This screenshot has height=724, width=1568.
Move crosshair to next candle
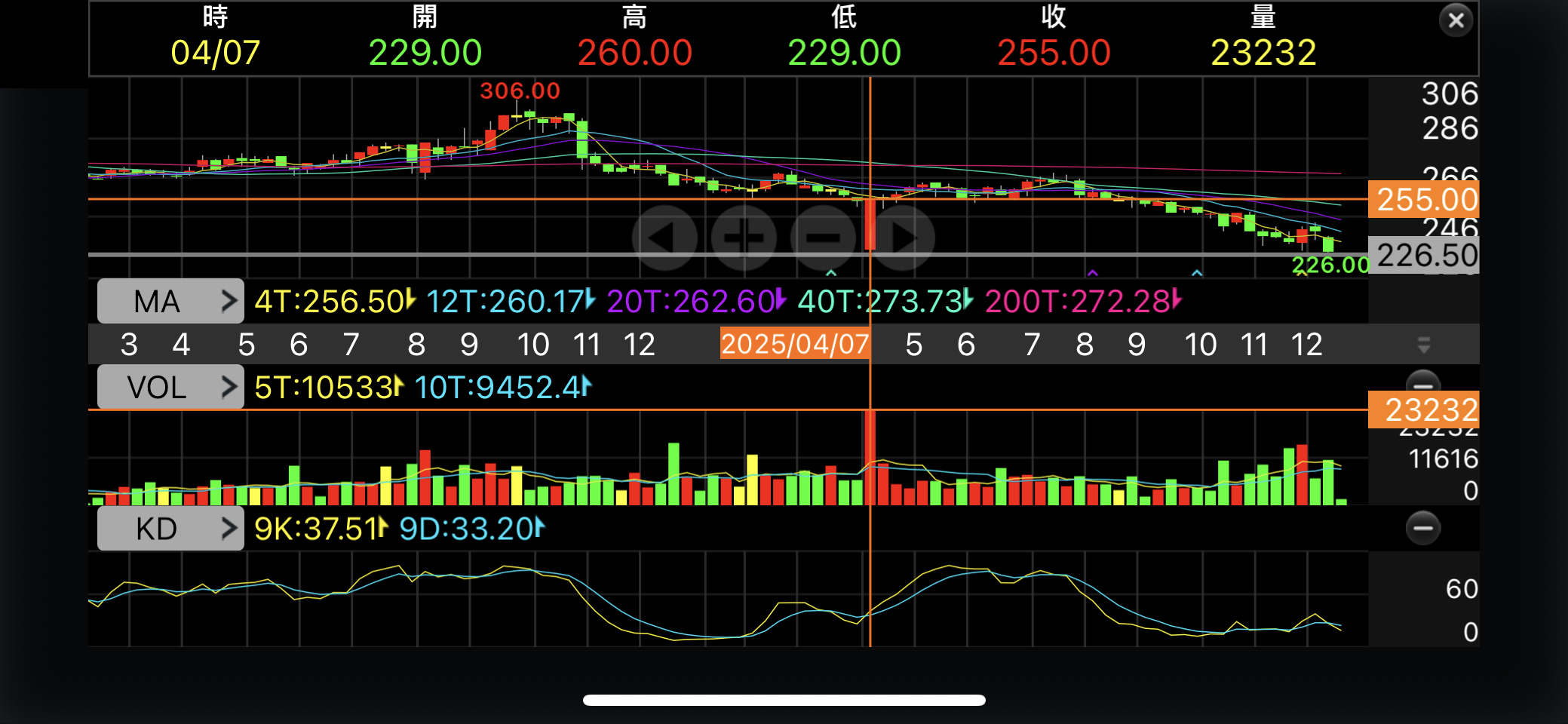(x=903, y=238)
